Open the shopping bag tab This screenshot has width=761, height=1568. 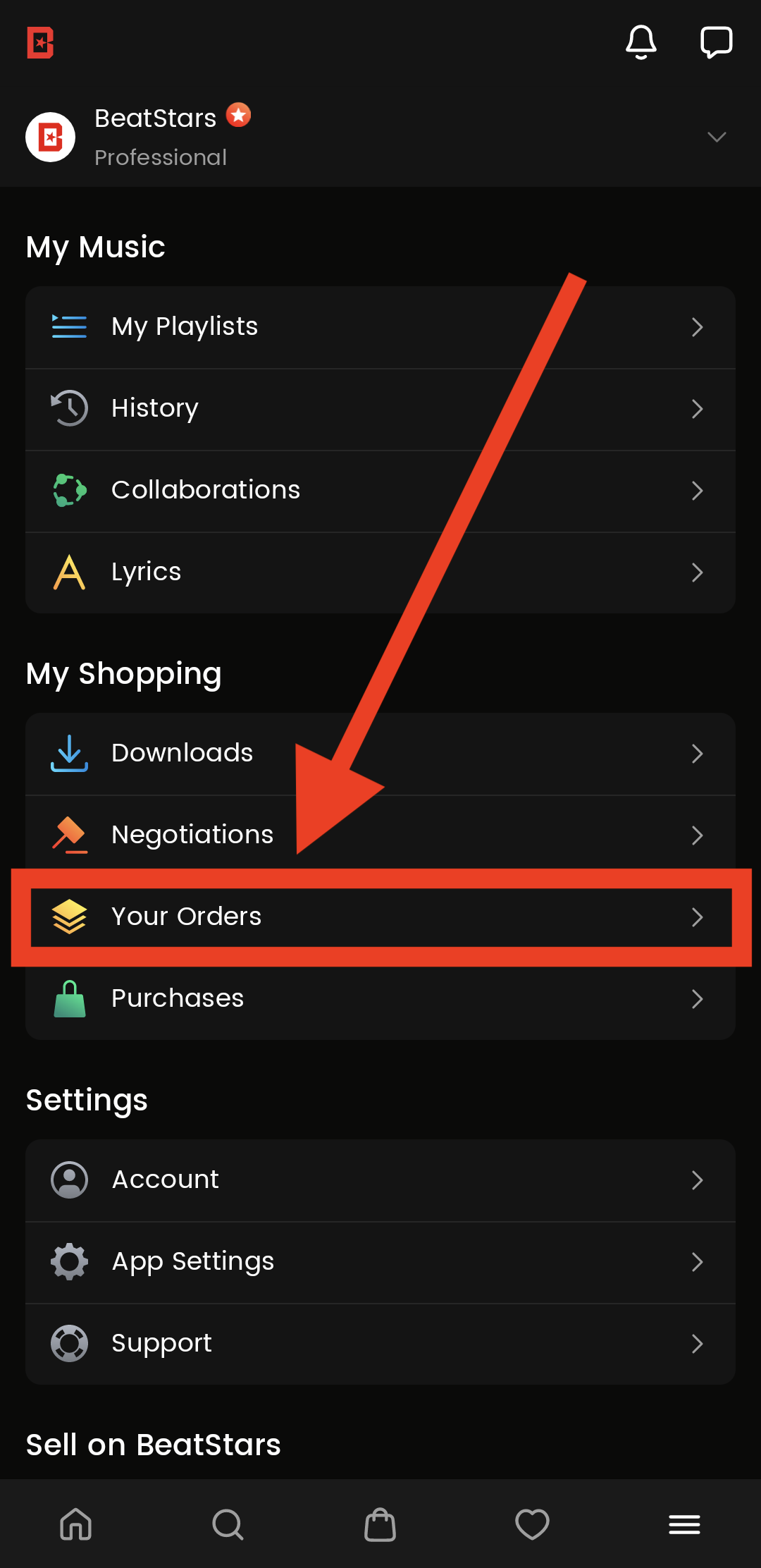coord(380,1524)
